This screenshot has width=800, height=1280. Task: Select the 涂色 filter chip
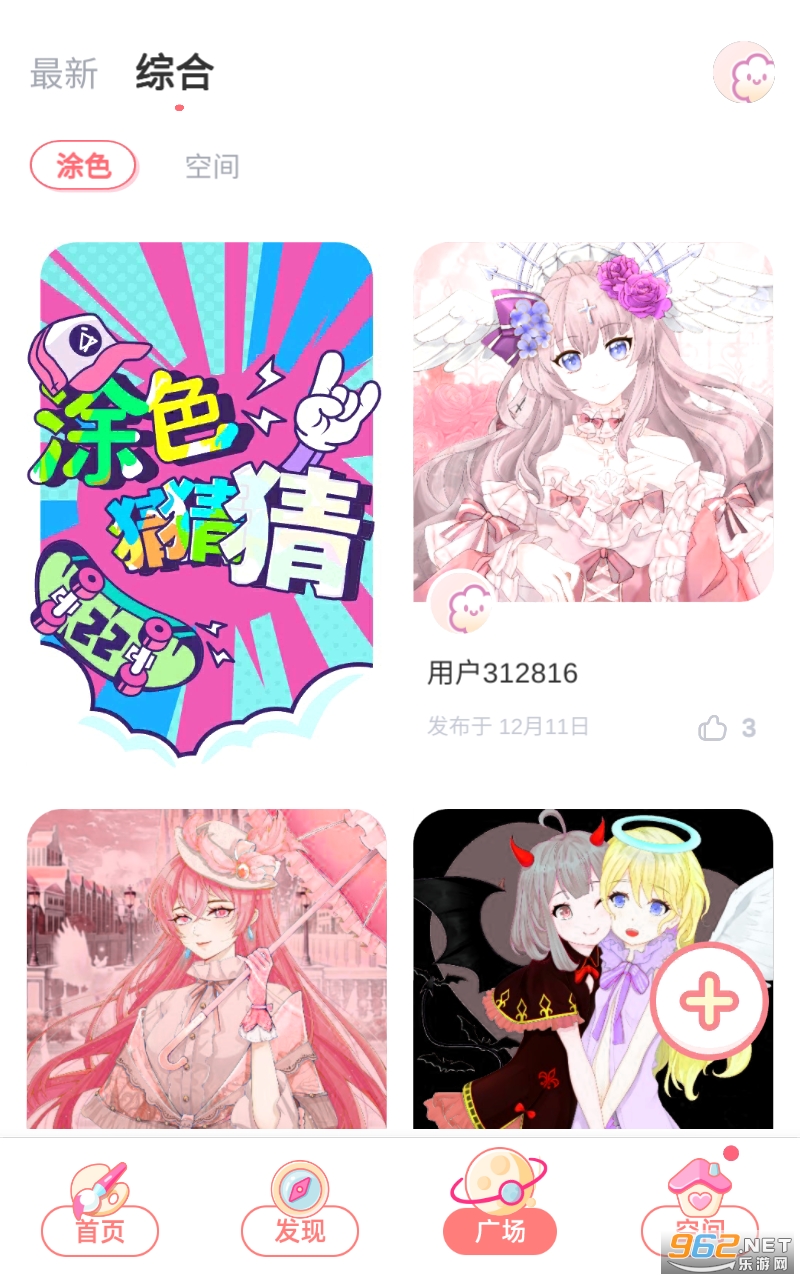point(83,166)
